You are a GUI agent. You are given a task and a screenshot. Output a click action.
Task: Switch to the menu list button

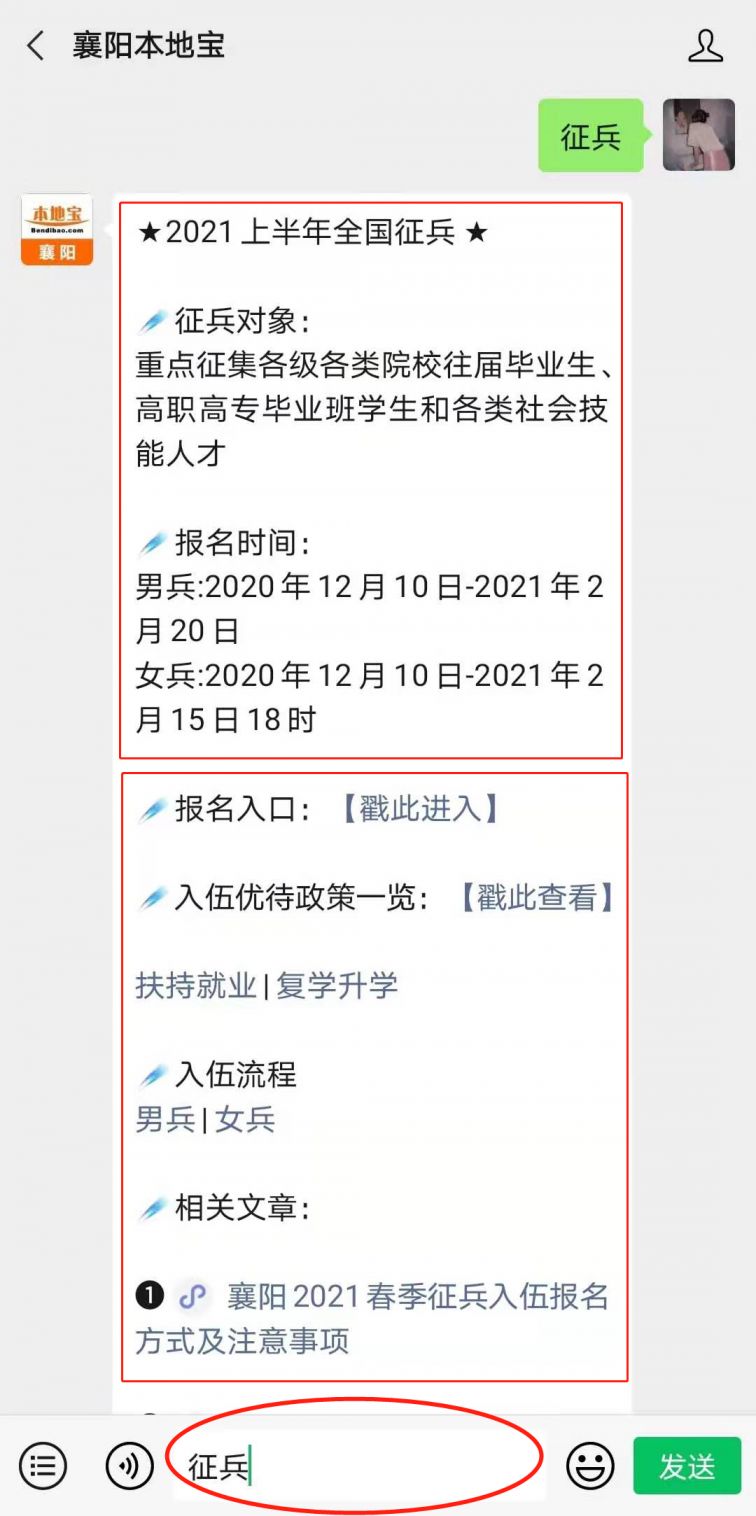coord(43,1466)
